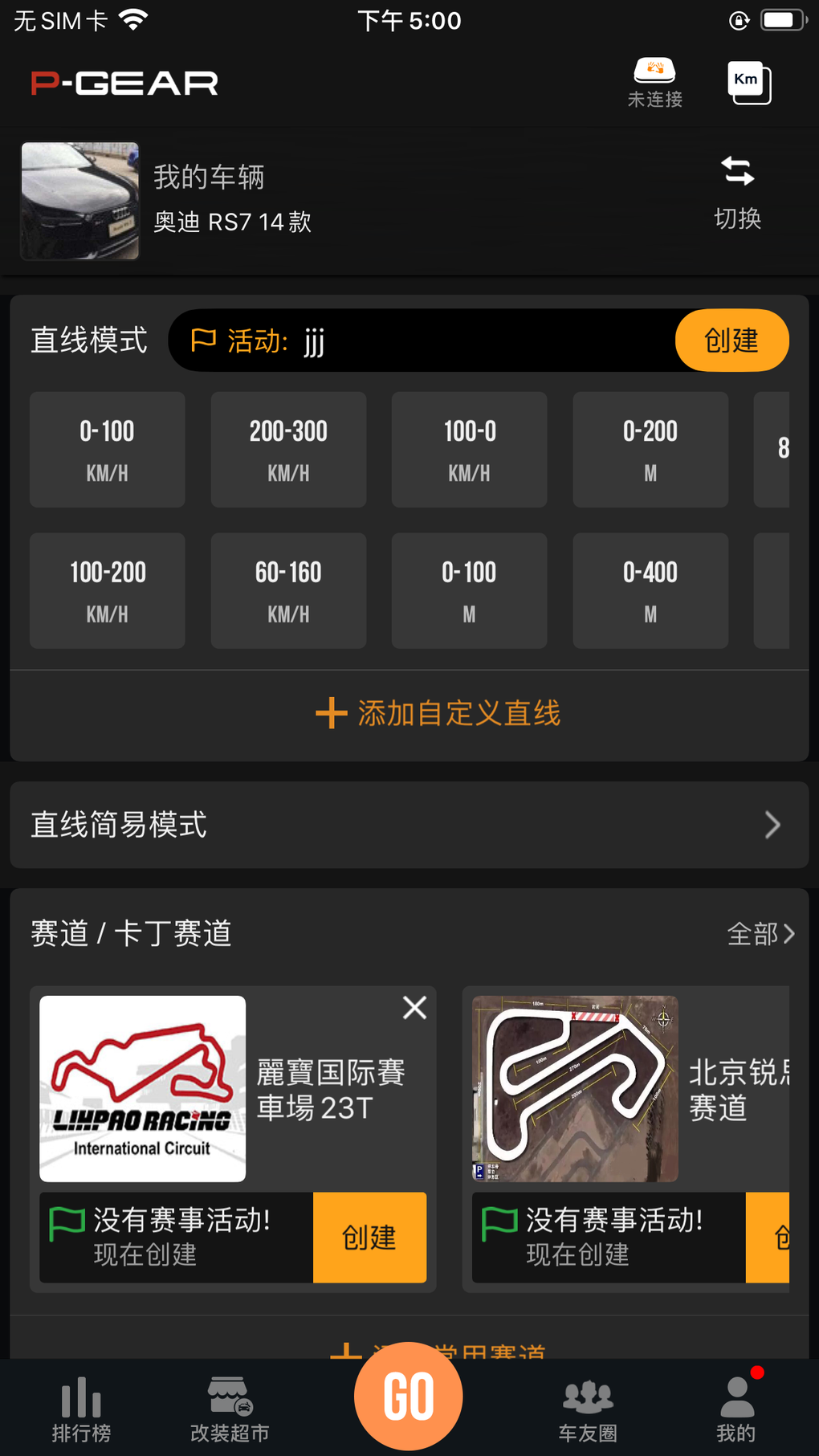
Task: Pick the 0-400 M distance mode
Action: click(x=650, y=591)
